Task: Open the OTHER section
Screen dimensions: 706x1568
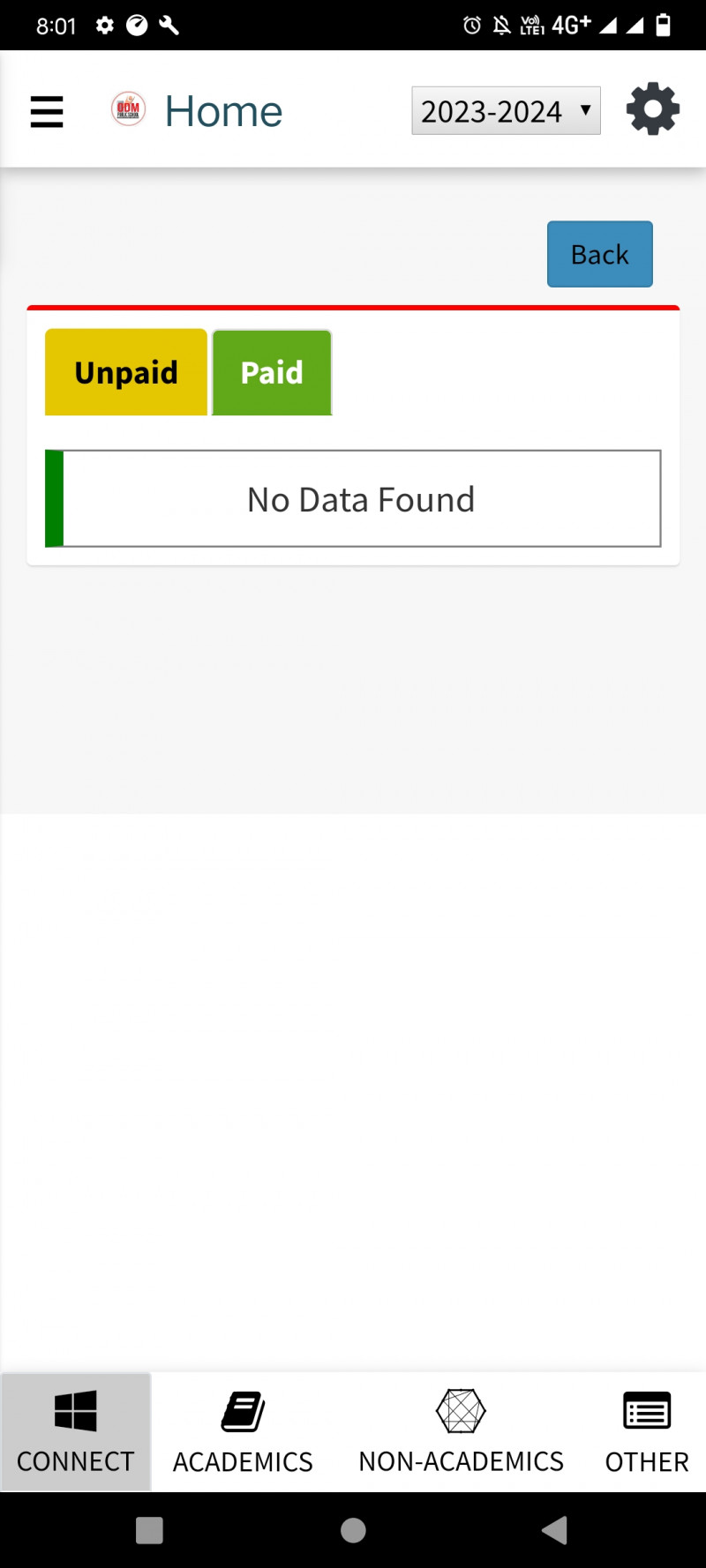Action: (646, 1431)
